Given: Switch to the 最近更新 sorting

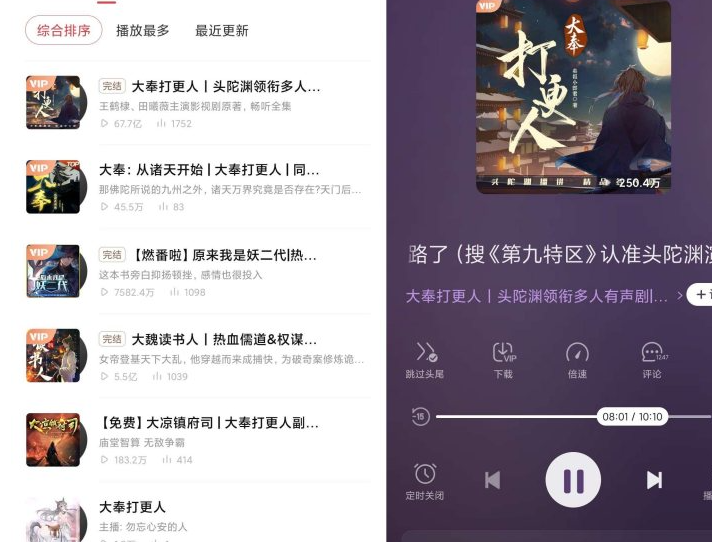Looking at the screenshot, I should (x=222, y=31).
